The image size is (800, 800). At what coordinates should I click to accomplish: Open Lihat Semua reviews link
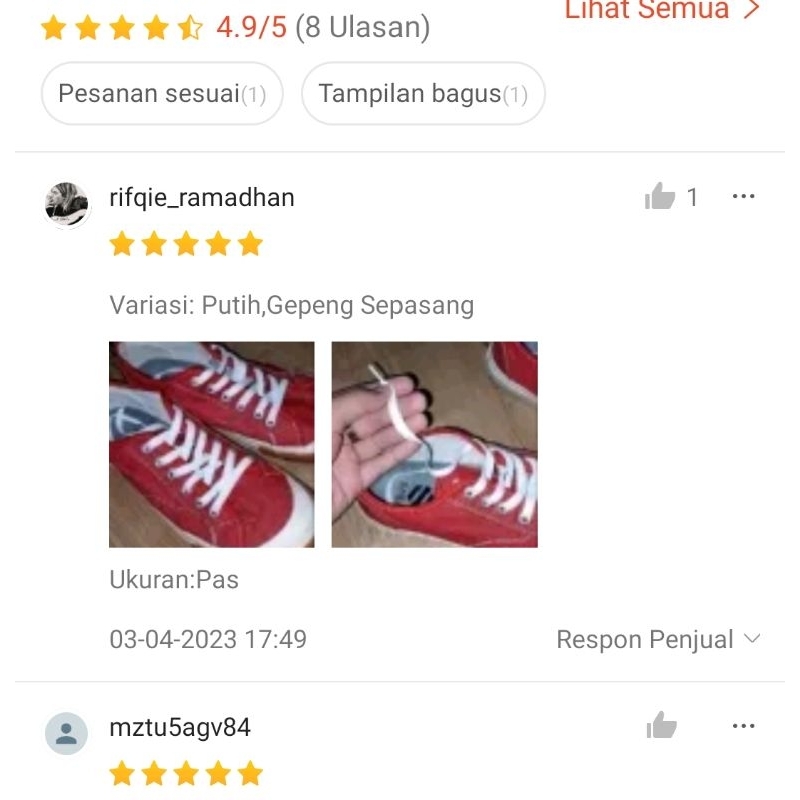click(662, 11)
